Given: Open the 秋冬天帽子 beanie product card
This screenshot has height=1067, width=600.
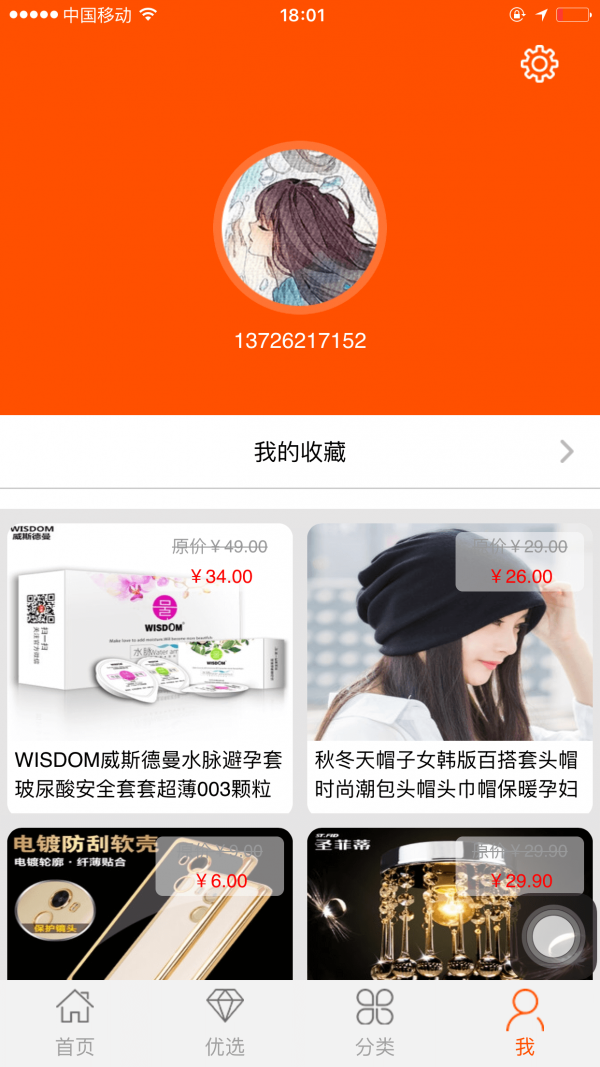Looking at the screenshot, I should tap(449, 665).
